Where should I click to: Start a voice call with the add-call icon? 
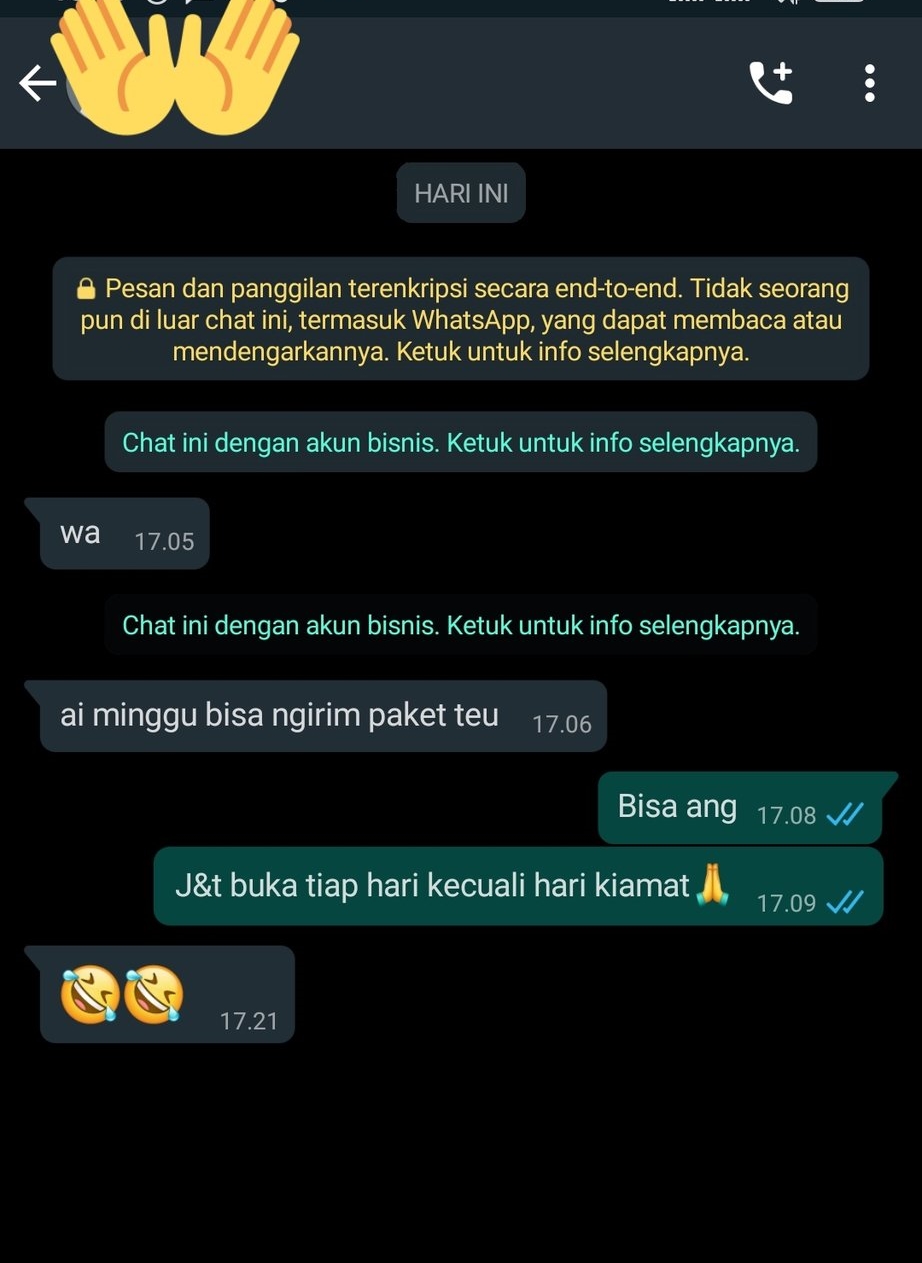pos(771,83)
